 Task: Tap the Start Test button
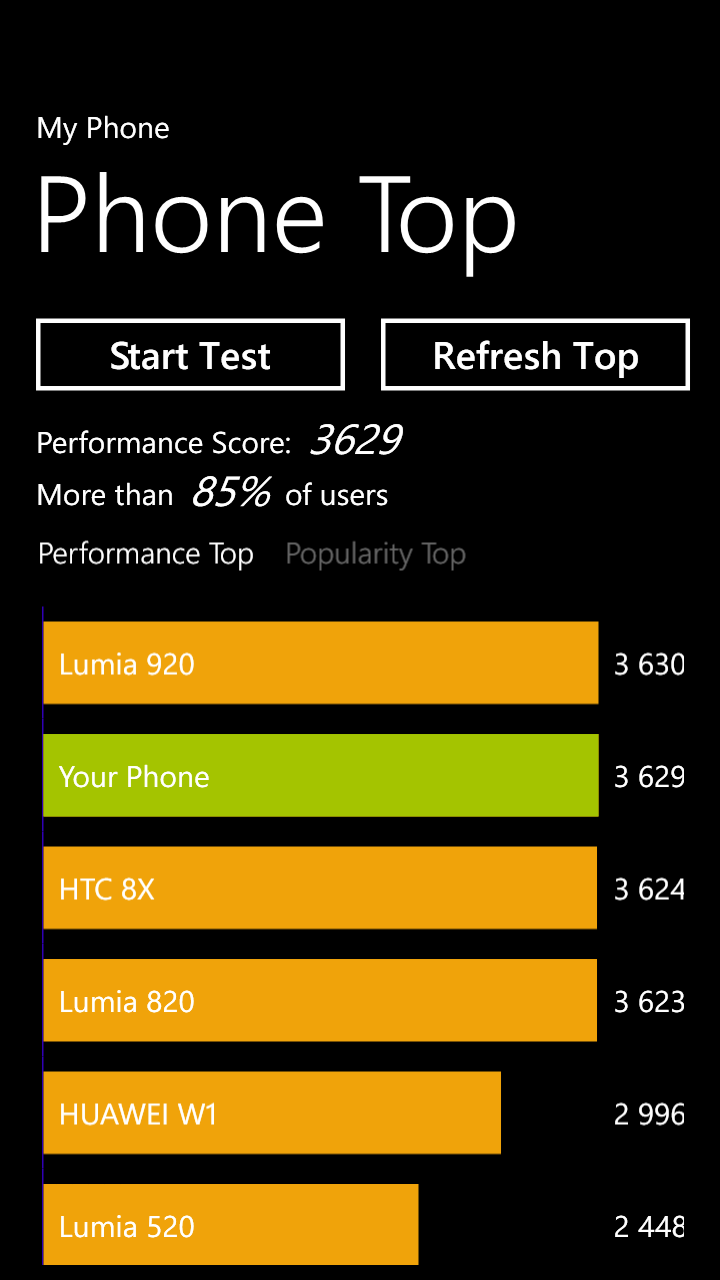click(190, 355)
